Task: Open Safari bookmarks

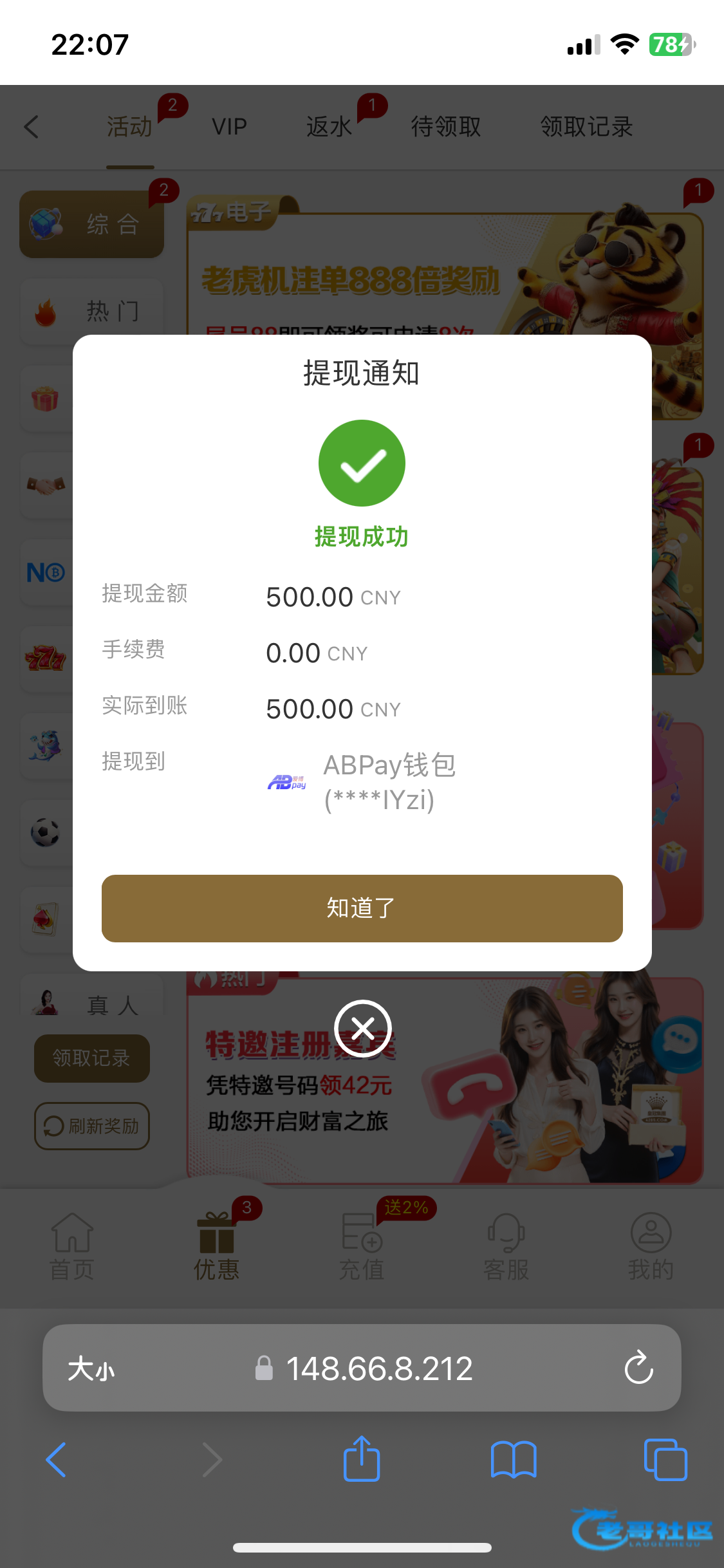Action: point(513,1459)
